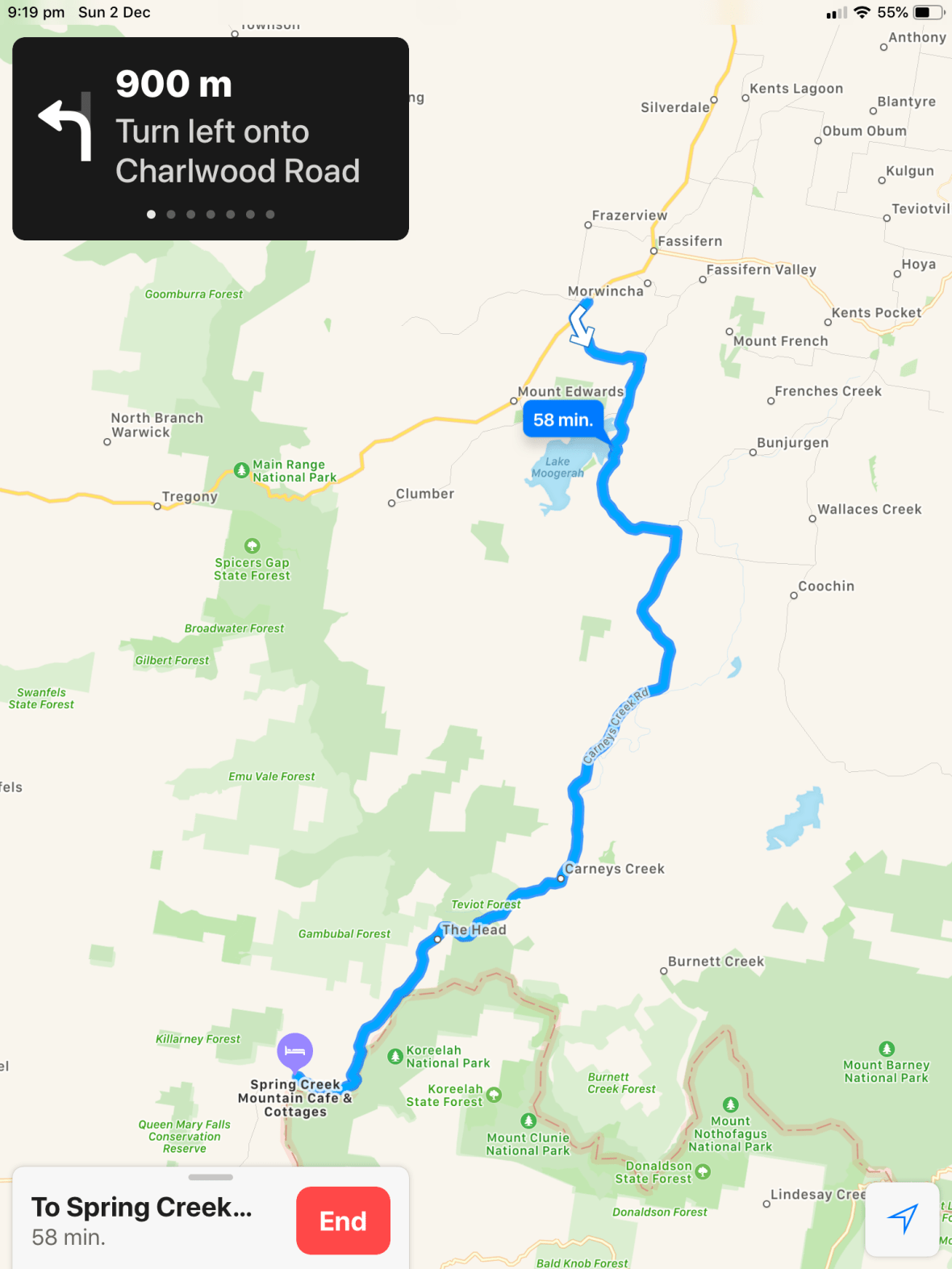Screen dimensions: 952x1269
Task: Tap the 58 min. route time label
Action: pos(563,420)
